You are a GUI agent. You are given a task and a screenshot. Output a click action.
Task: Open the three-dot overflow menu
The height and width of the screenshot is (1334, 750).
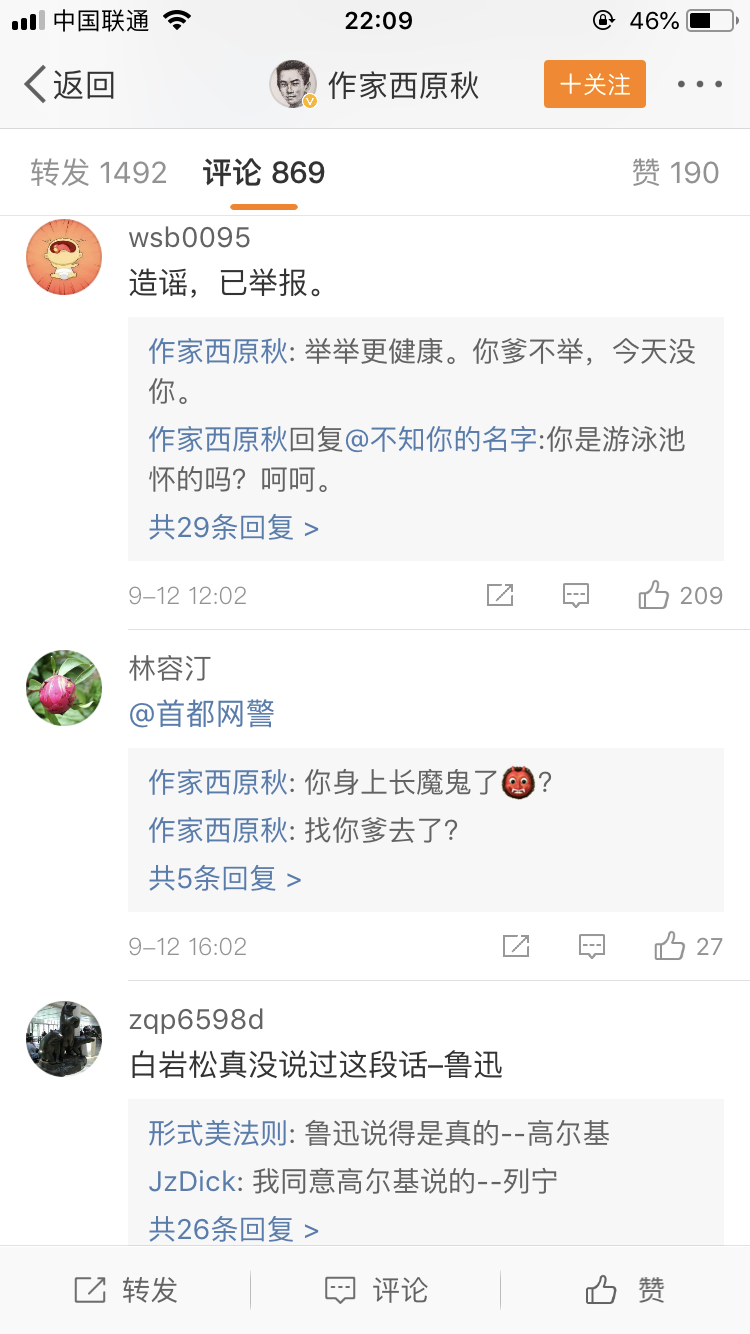(699, 85)
